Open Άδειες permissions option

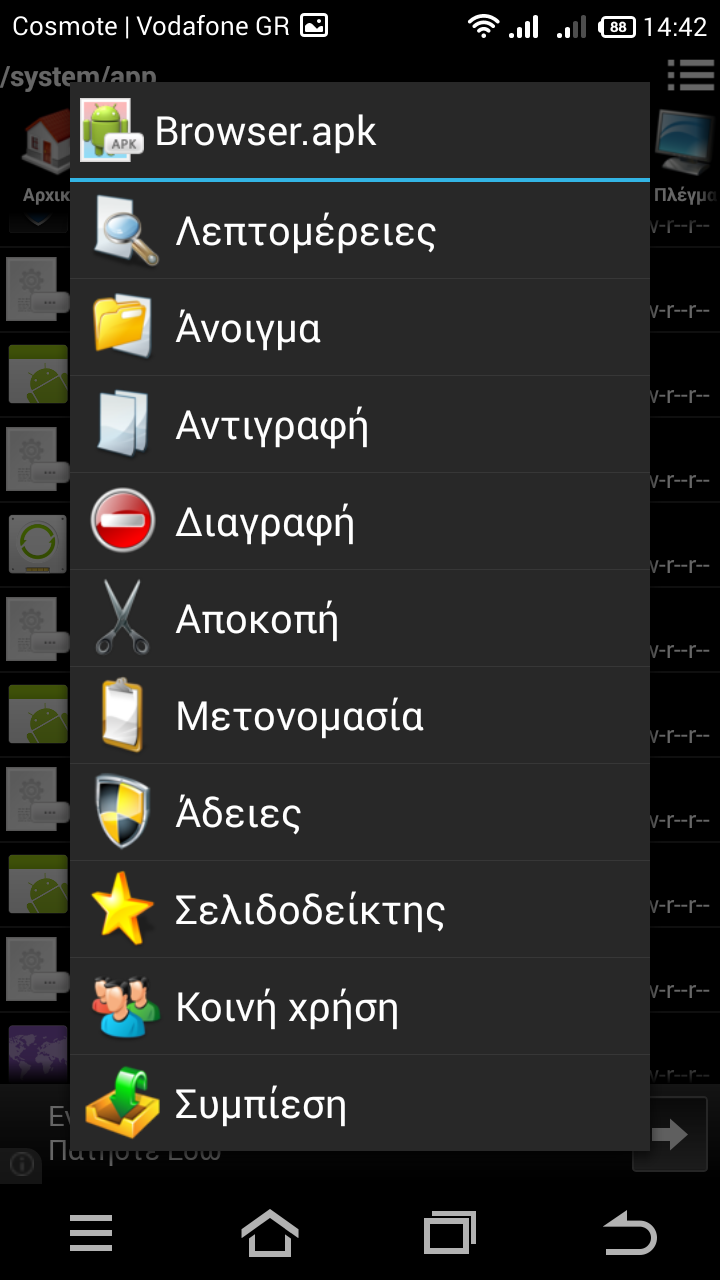(x=360, y=813)
